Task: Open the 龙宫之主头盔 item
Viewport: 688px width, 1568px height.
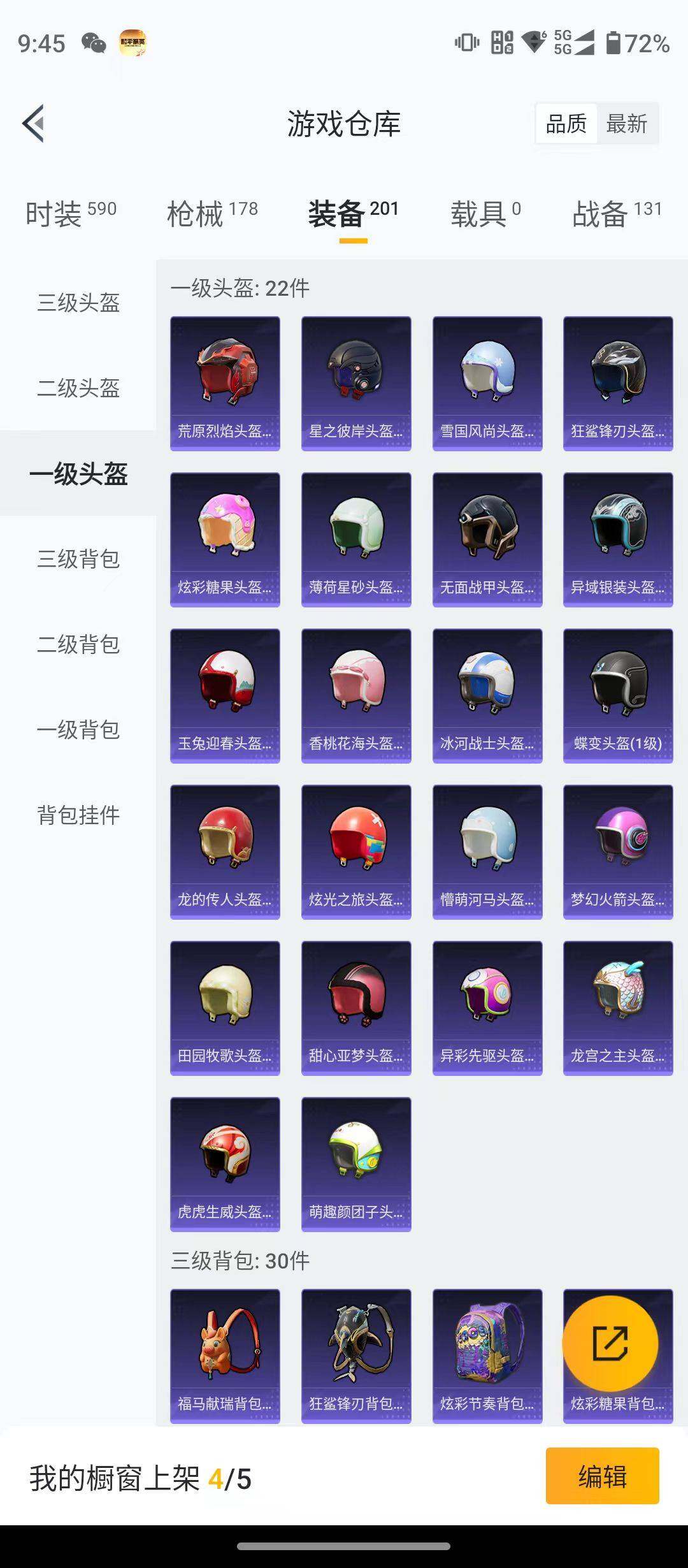Action: [619, 1009]
